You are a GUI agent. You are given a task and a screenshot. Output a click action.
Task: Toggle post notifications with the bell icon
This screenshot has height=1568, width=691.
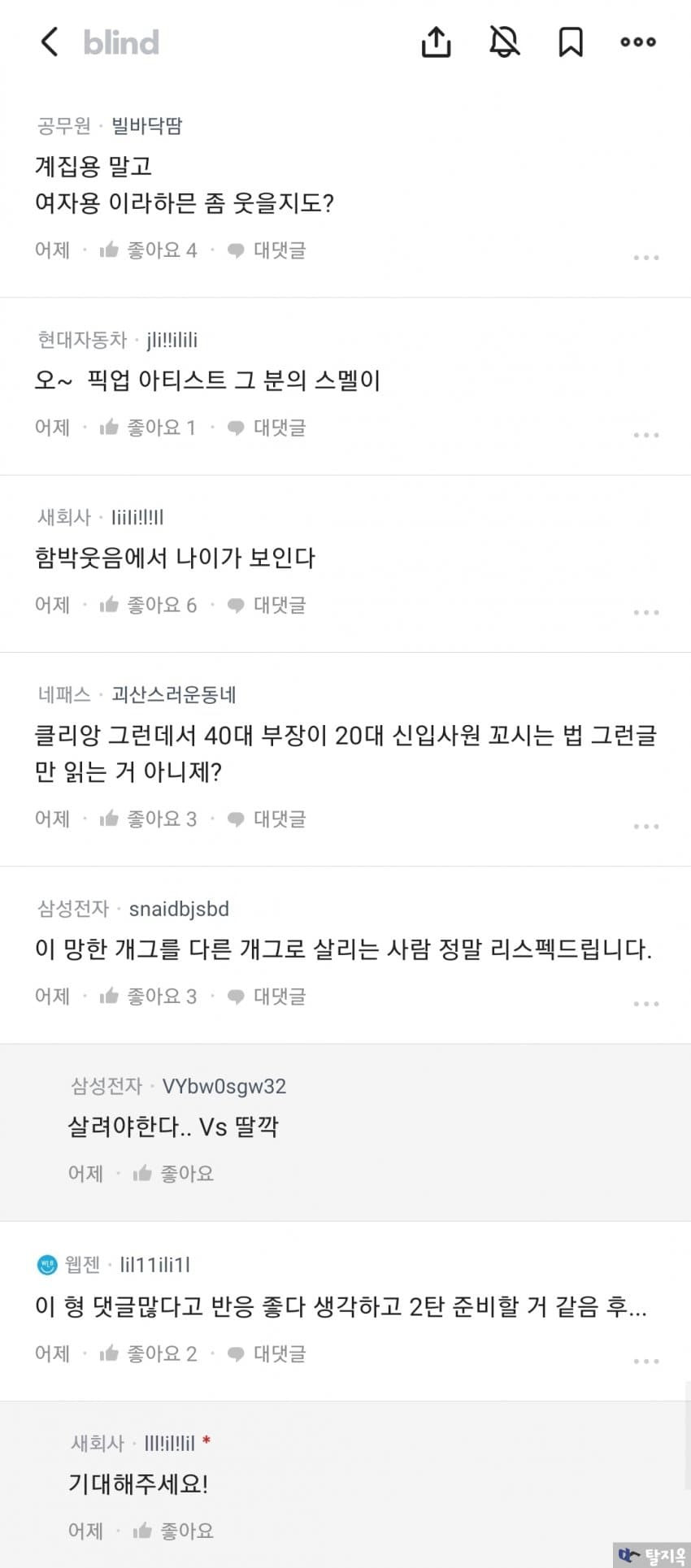504,42
